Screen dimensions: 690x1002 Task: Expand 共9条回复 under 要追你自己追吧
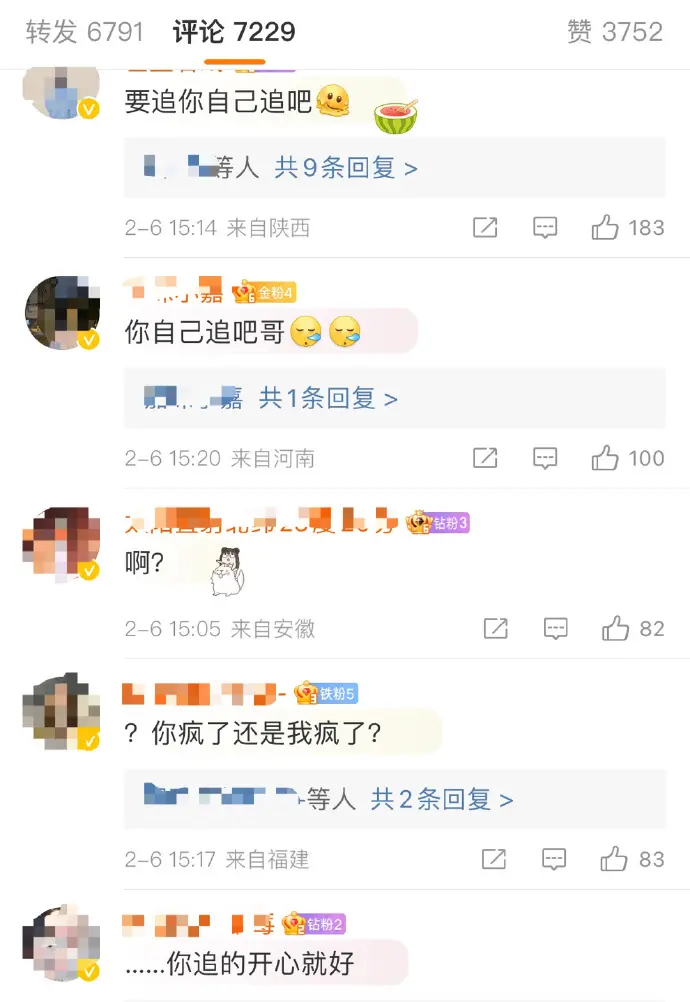tap(346, 168)
